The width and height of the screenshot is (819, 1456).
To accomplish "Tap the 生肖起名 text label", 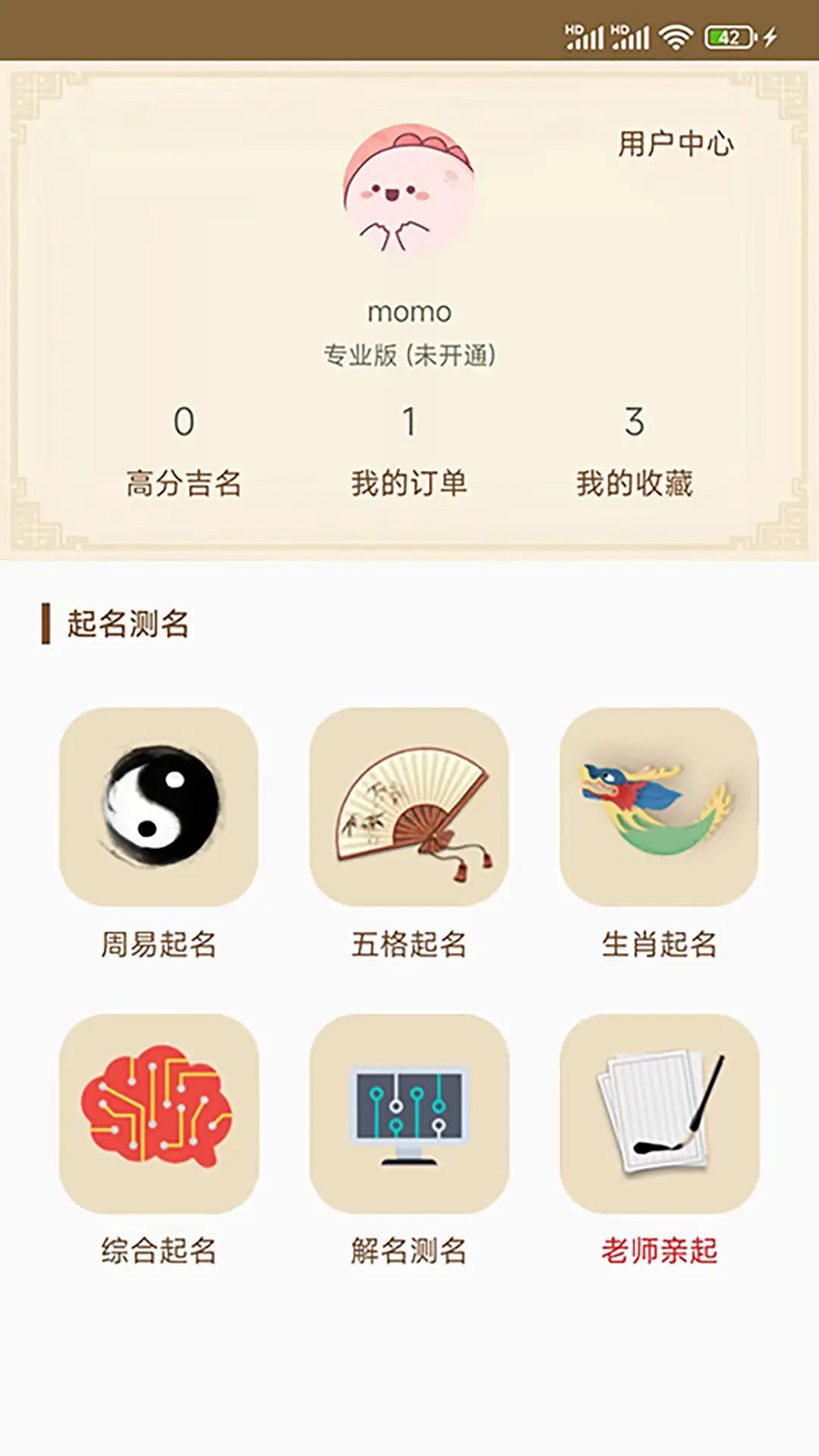I will click(660, 944).
